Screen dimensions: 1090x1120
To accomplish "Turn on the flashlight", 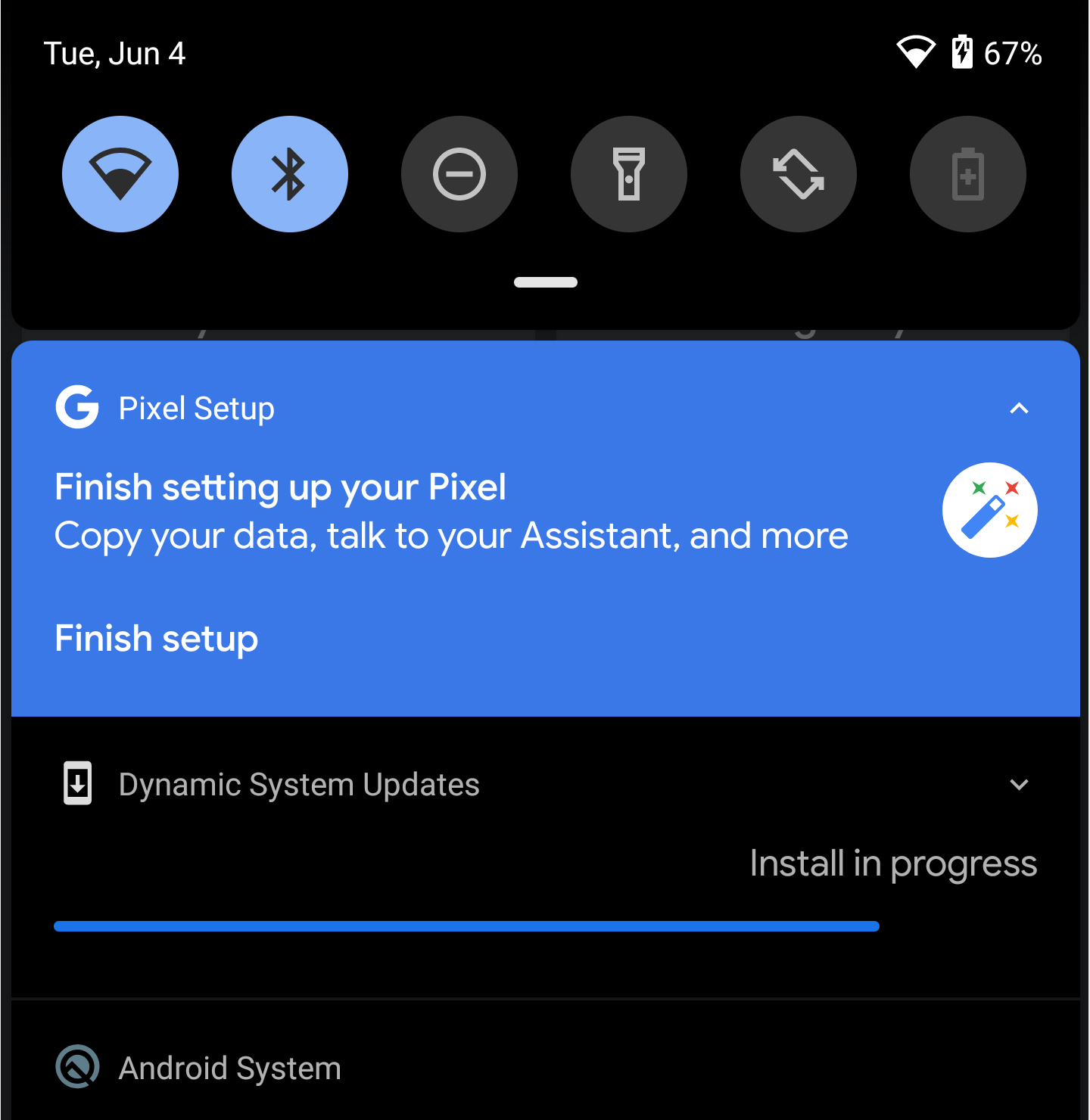I will pos(629,174).
